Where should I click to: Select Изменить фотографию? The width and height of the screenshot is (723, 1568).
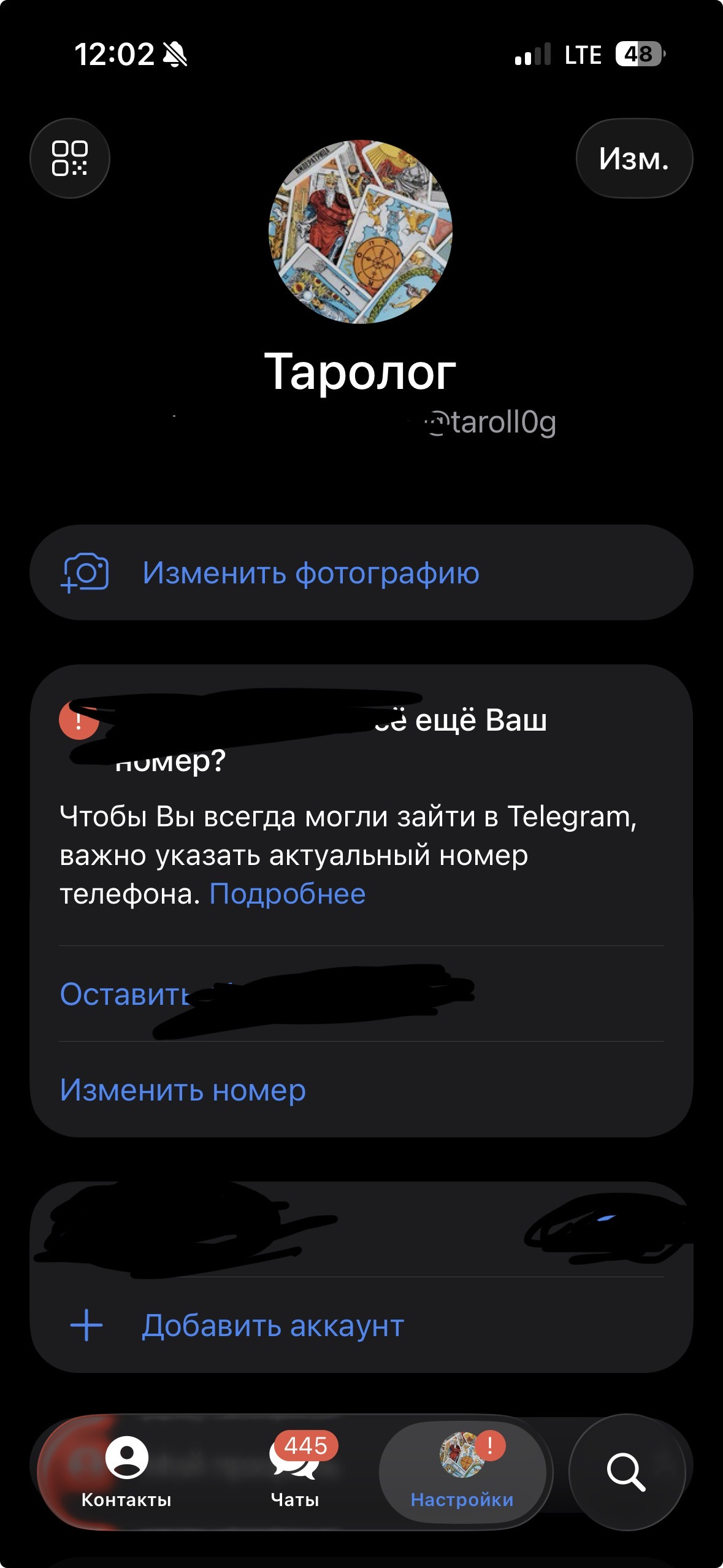(x=361, y=572)
